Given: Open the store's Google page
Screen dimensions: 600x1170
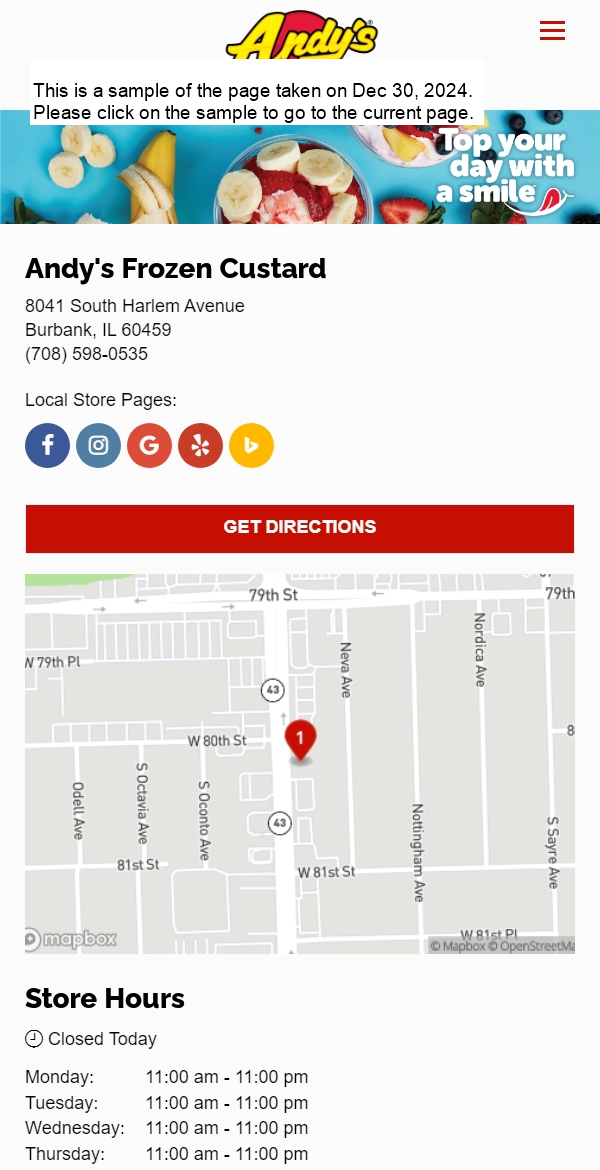Looking at the screenshot, I should (x=149, y=446).
